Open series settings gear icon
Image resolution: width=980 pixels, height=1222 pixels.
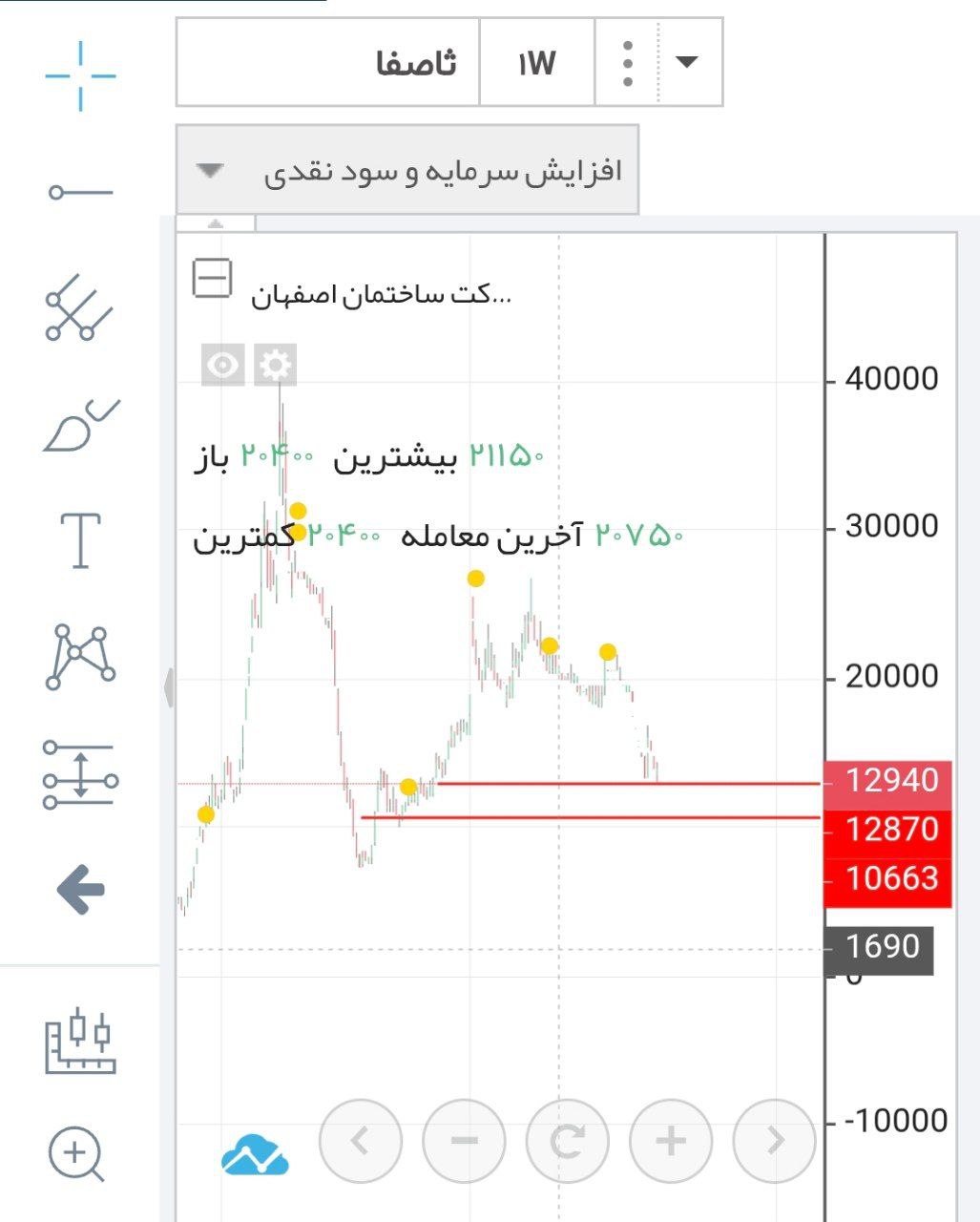point(275,365)
